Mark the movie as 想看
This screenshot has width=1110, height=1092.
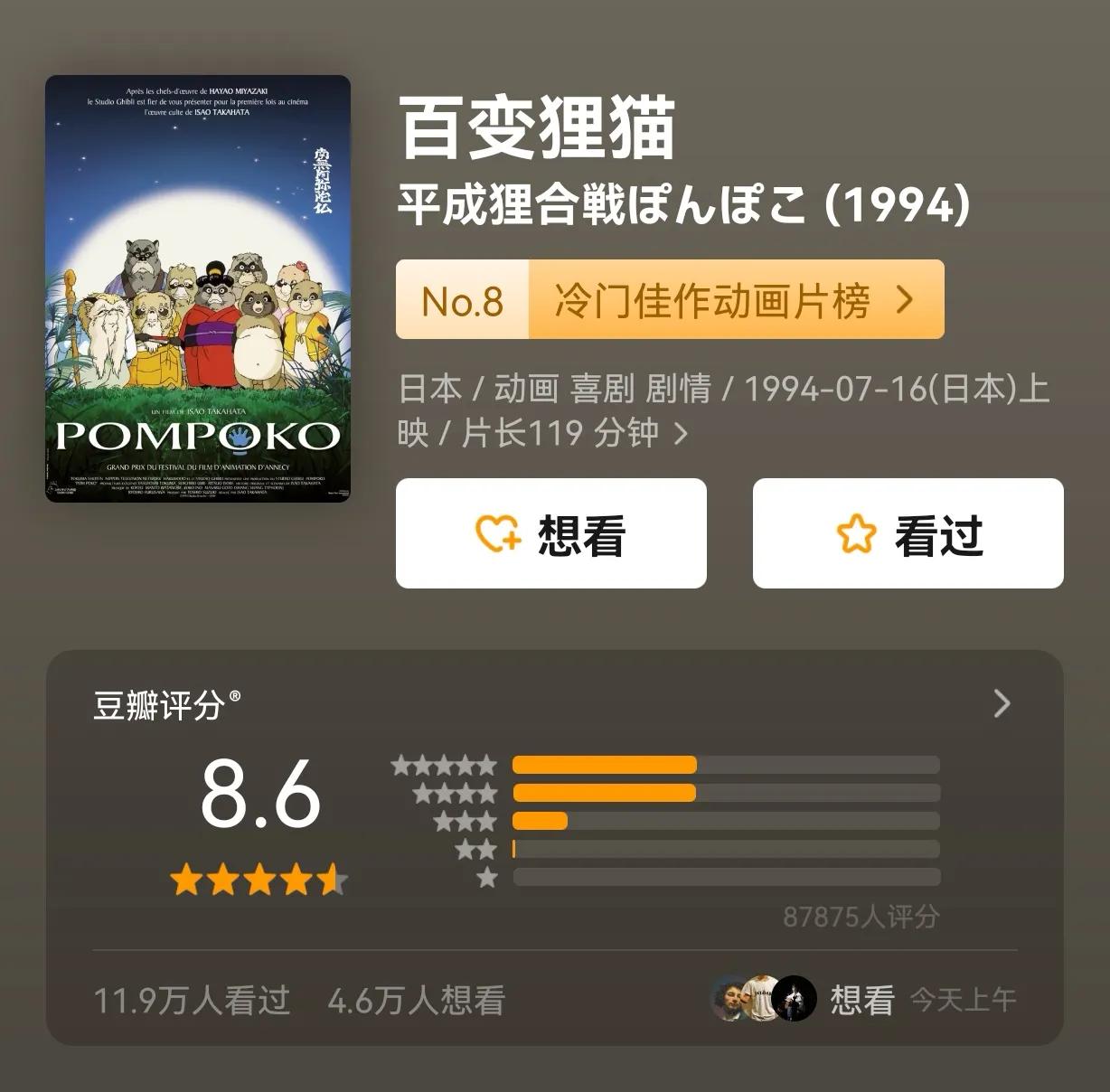click(x=550, y=534)
